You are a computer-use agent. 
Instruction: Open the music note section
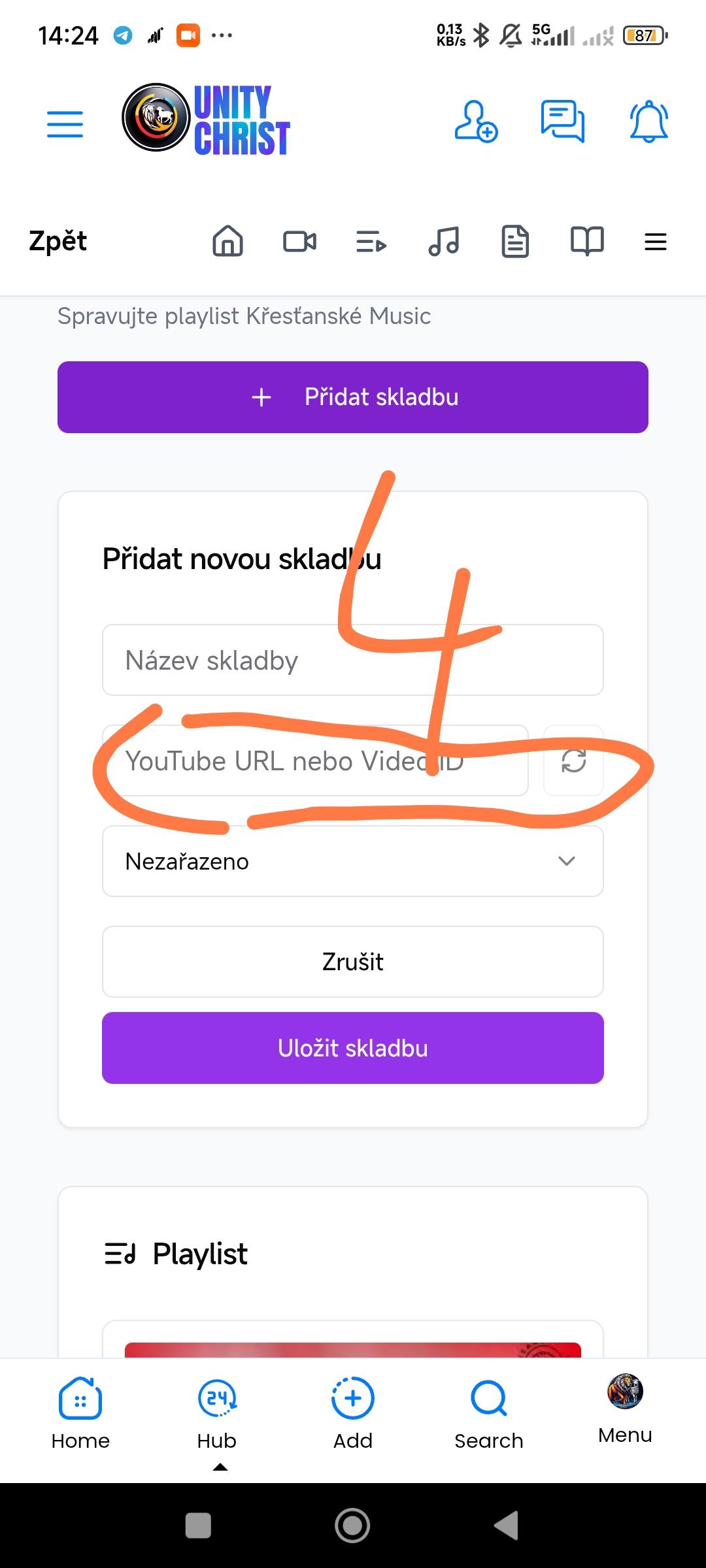point(443,242)
